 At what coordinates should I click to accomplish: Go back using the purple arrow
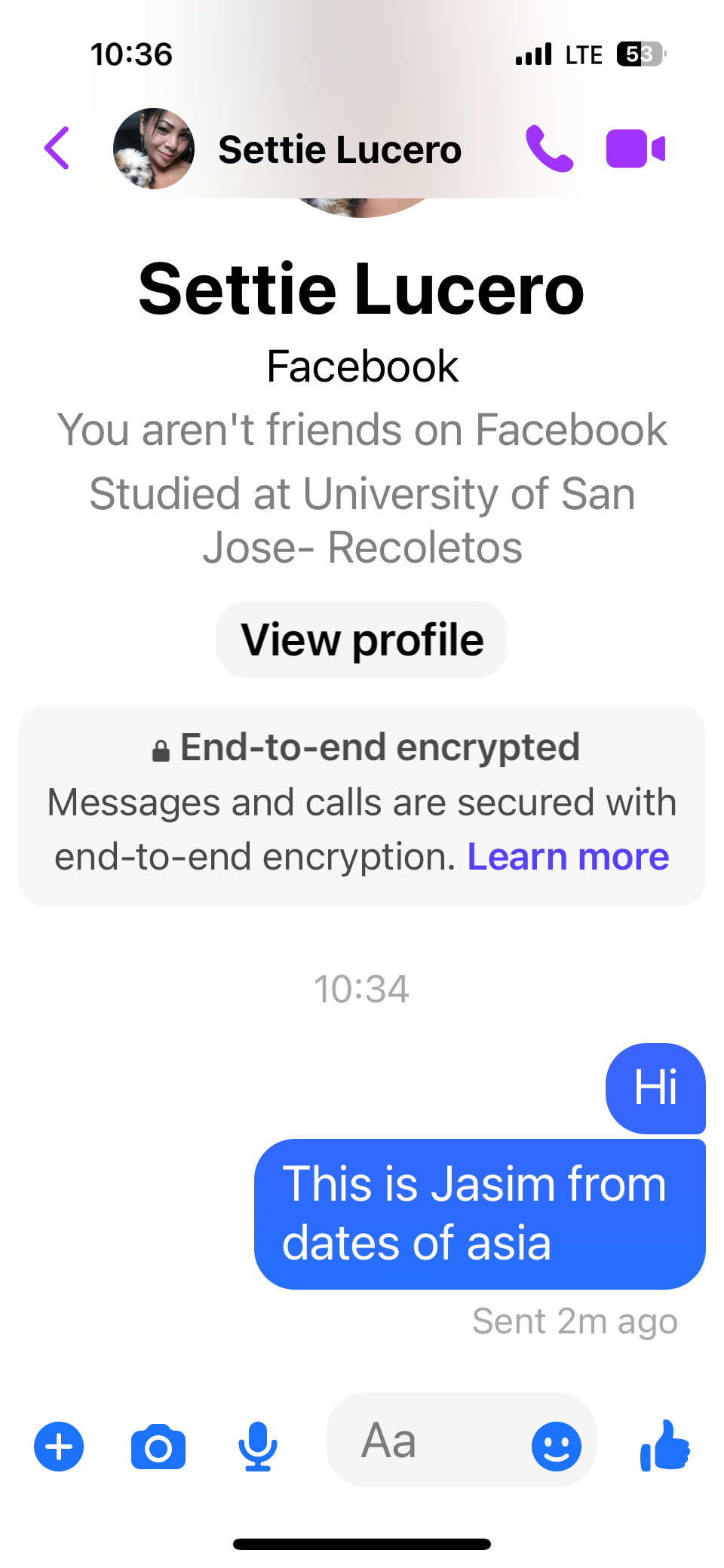tap(57, 149)
